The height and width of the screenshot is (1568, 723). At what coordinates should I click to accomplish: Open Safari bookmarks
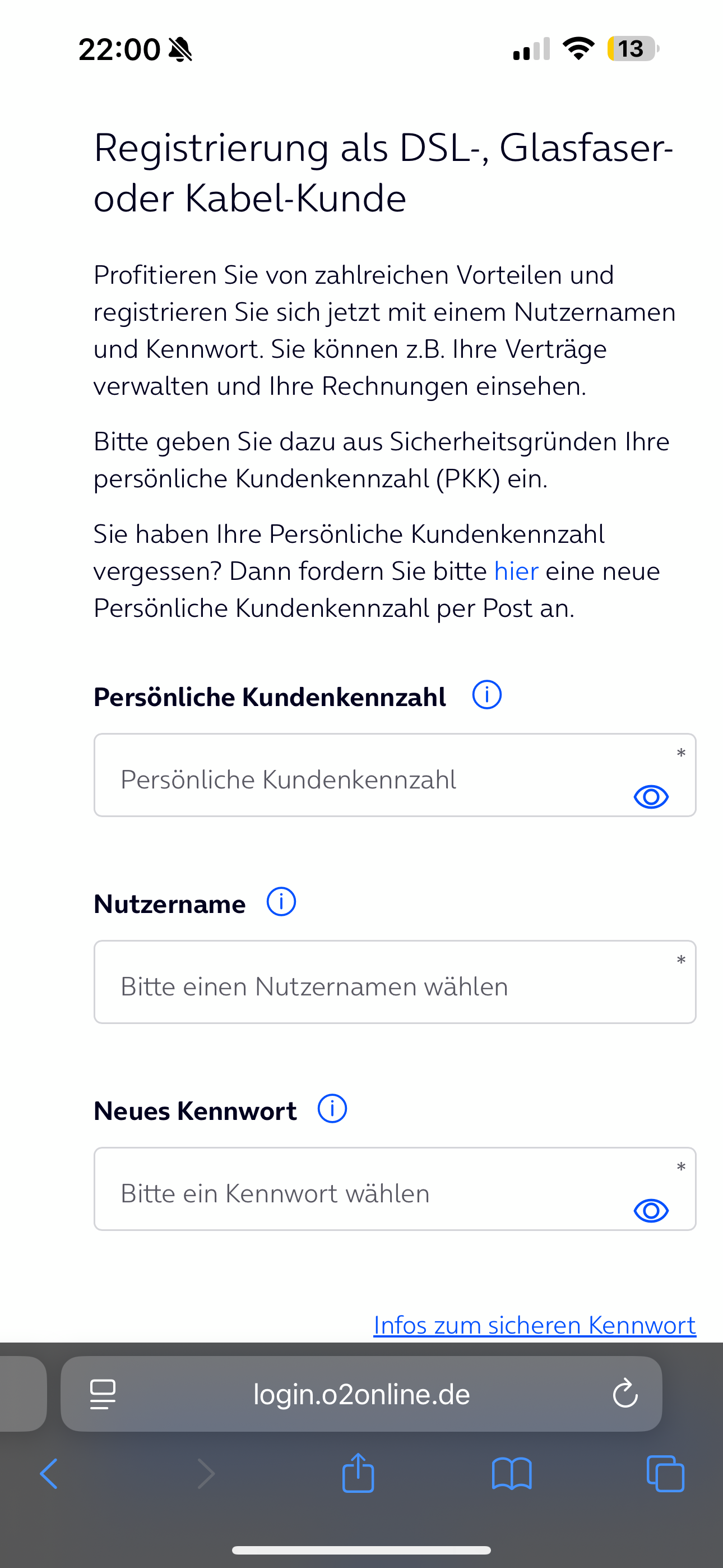[x=512, y=1474]
